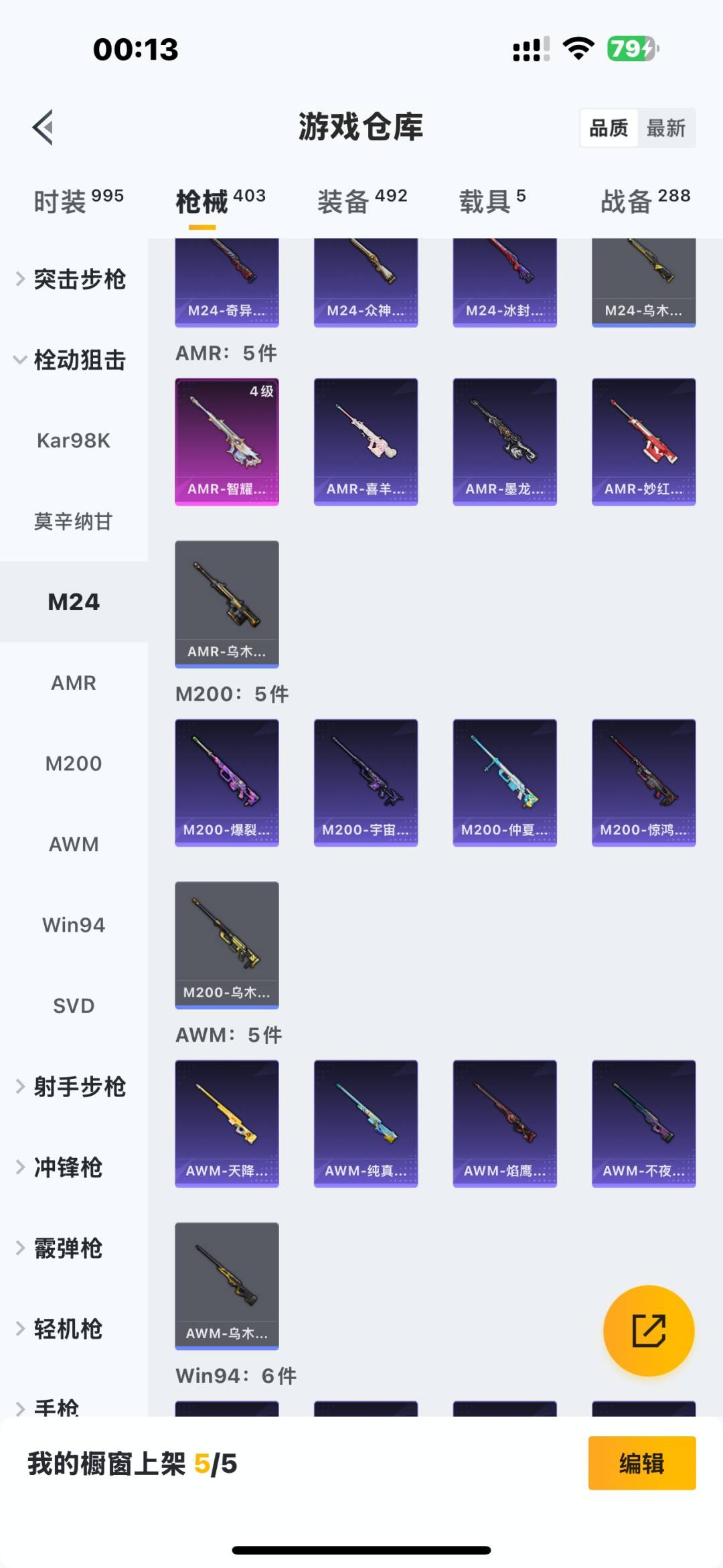Open the M200-仲夏 skin card
Viewport: 723px width, 1568px height.
pos(504,782)
